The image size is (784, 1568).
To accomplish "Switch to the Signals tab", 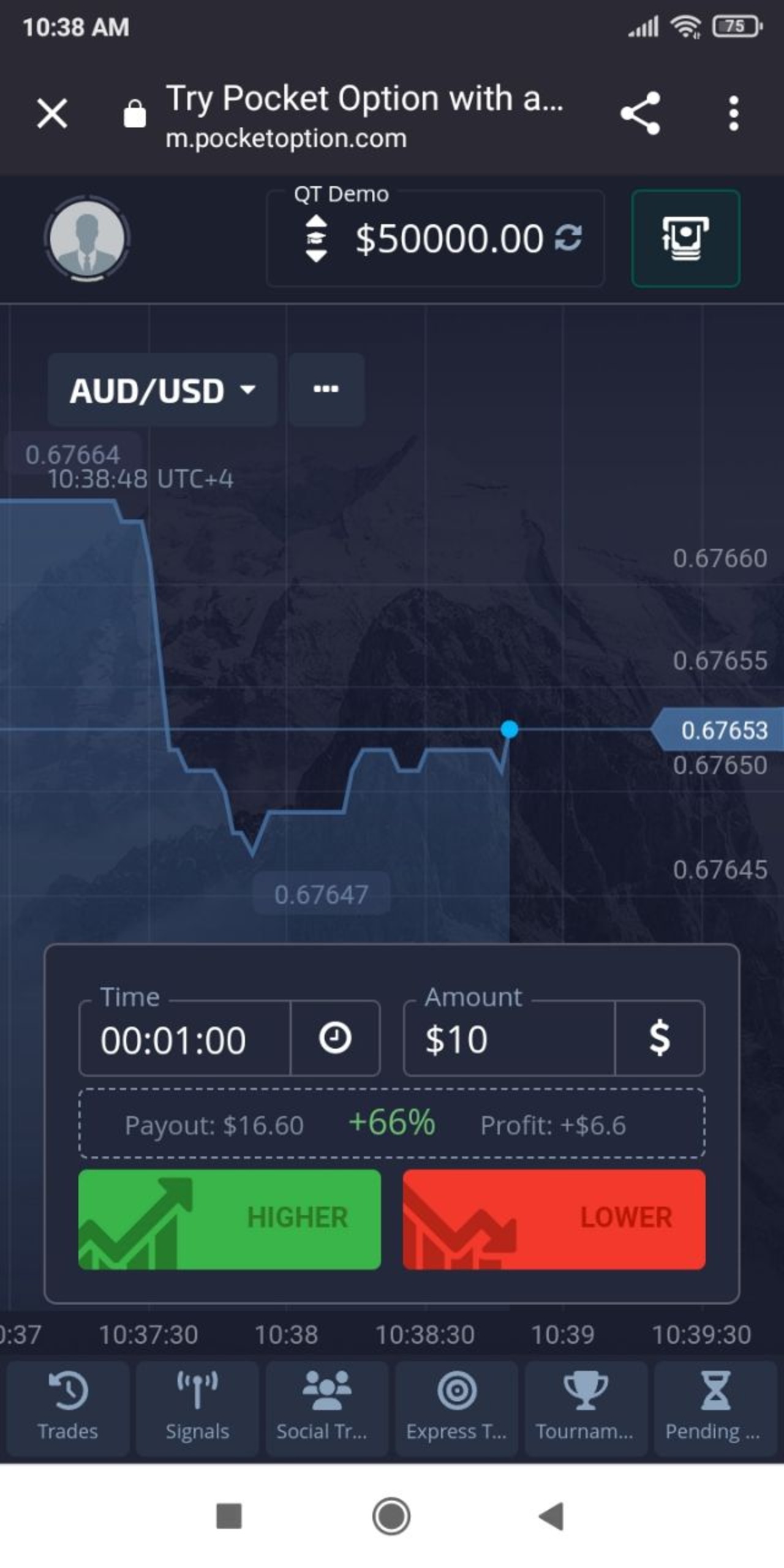I will (197, 1409).
